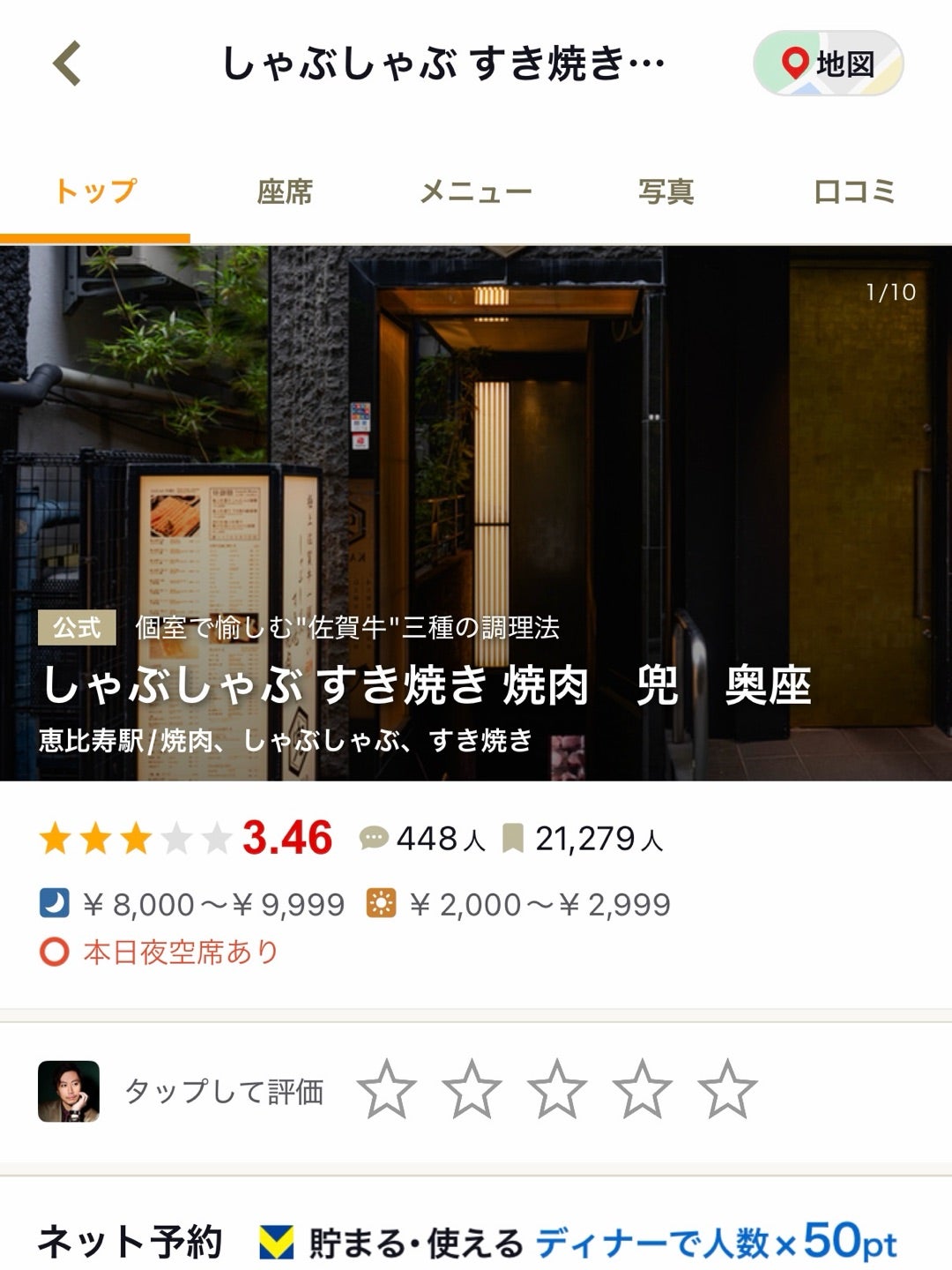Switch to the 口コミ tab
This screenshot has height=1270, width=952.
point(854,191)
